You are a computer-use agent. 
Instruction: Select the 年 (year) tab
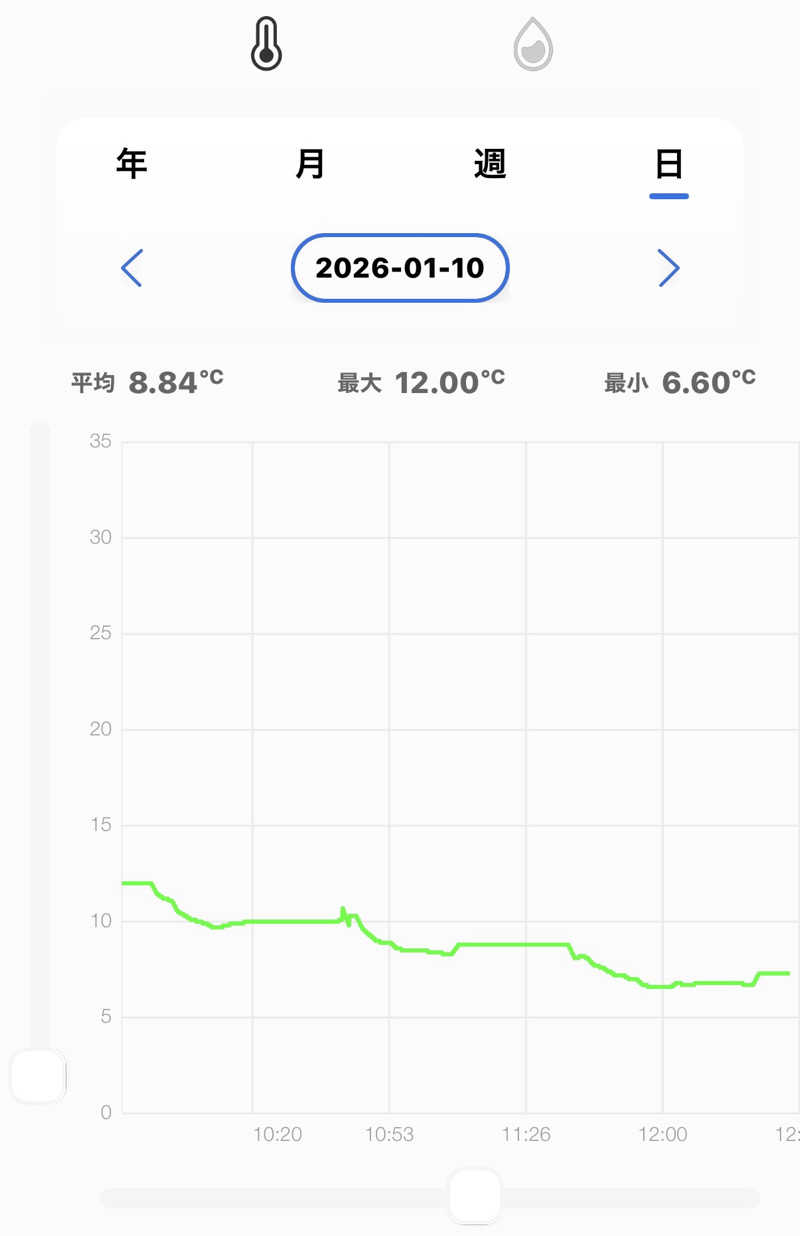click(132, 163)
